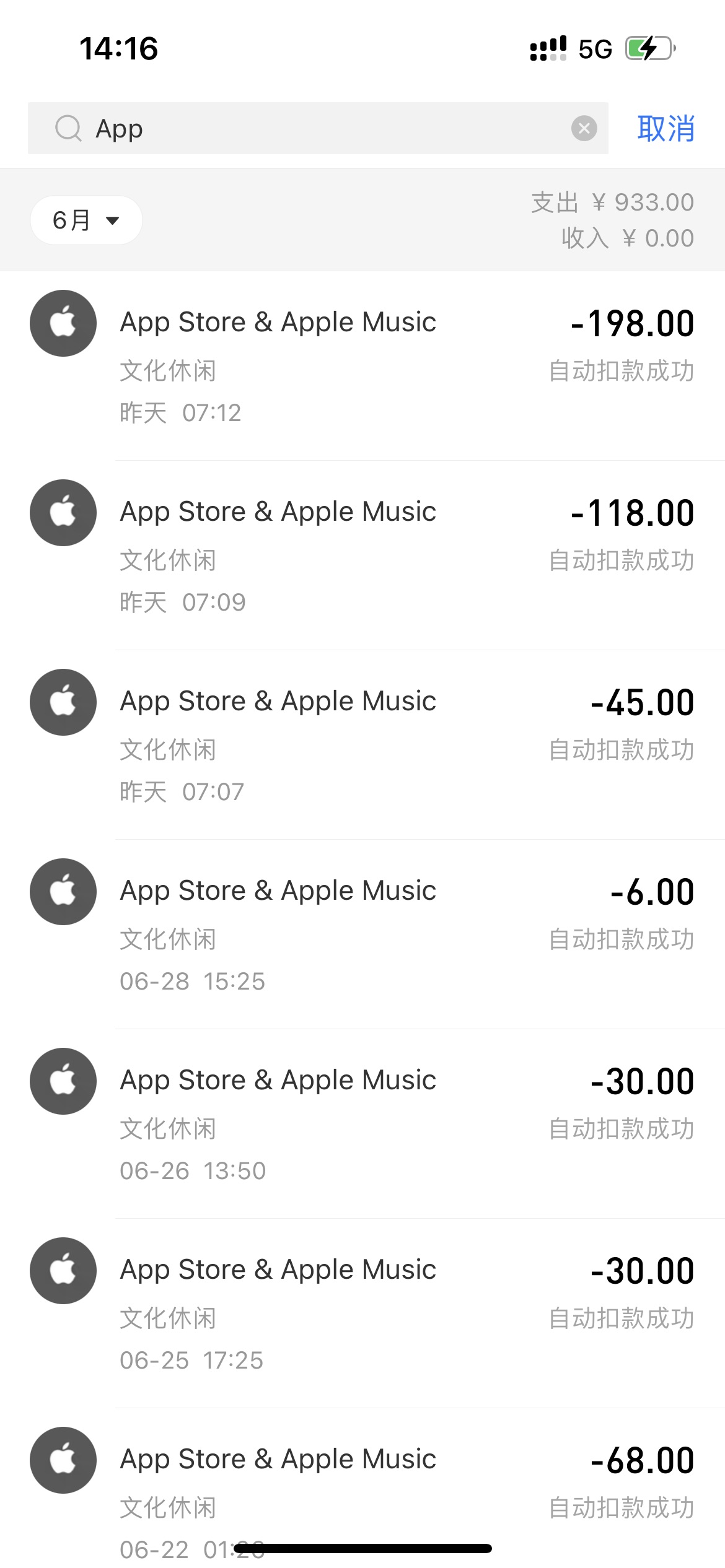Select the -30.00 transaction dated 06-26
This screenshot has height=1568, width=725.
click(362, 1124)
